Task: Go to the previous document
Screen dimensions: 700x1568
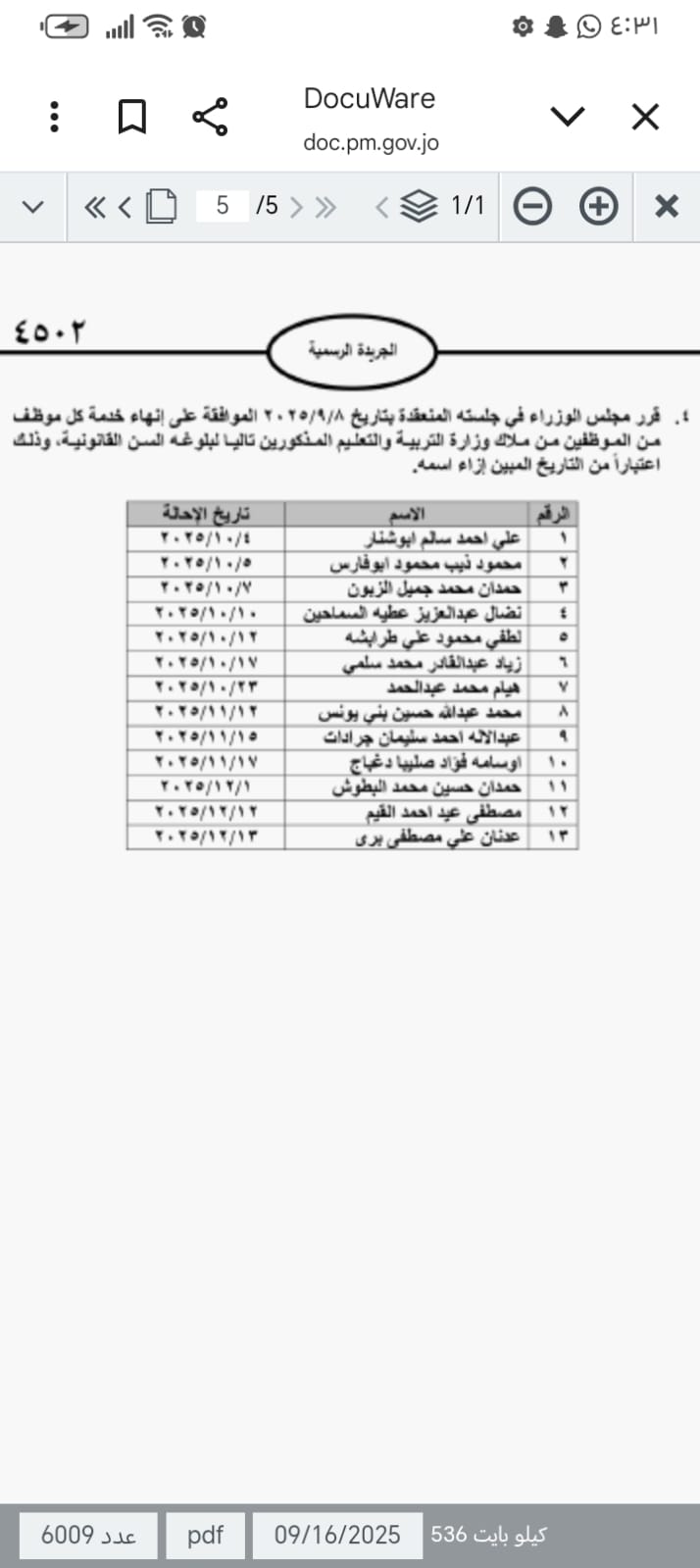Action: (x=382, y=207)
